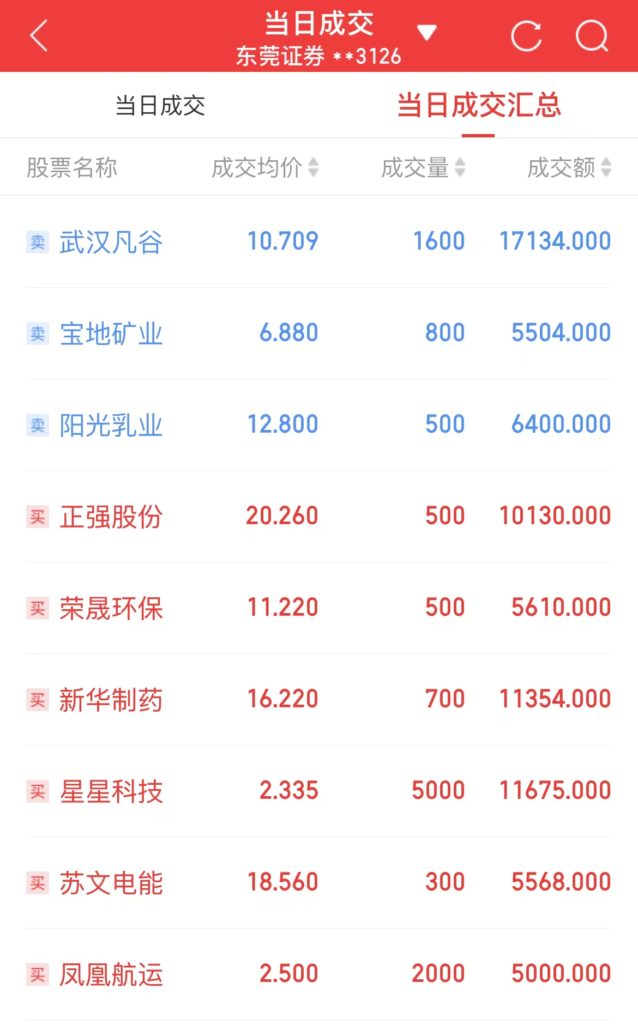The image size is (638, 1024).
Task: Open the 苏文电能 trade row
Action: [x=319, y=882]
